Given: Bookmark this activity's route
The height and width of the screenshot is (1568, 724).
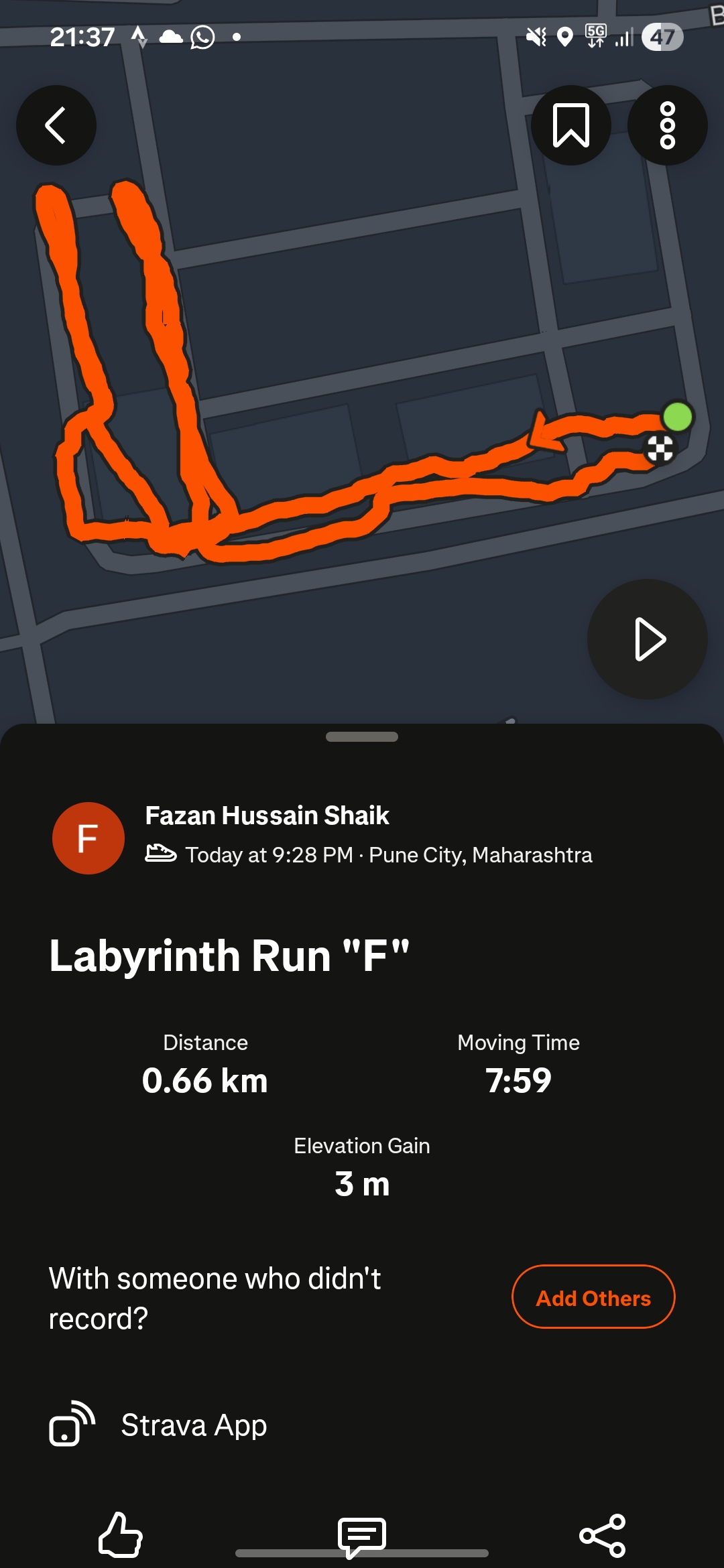Looking at the screenshot, I should 570,125.
